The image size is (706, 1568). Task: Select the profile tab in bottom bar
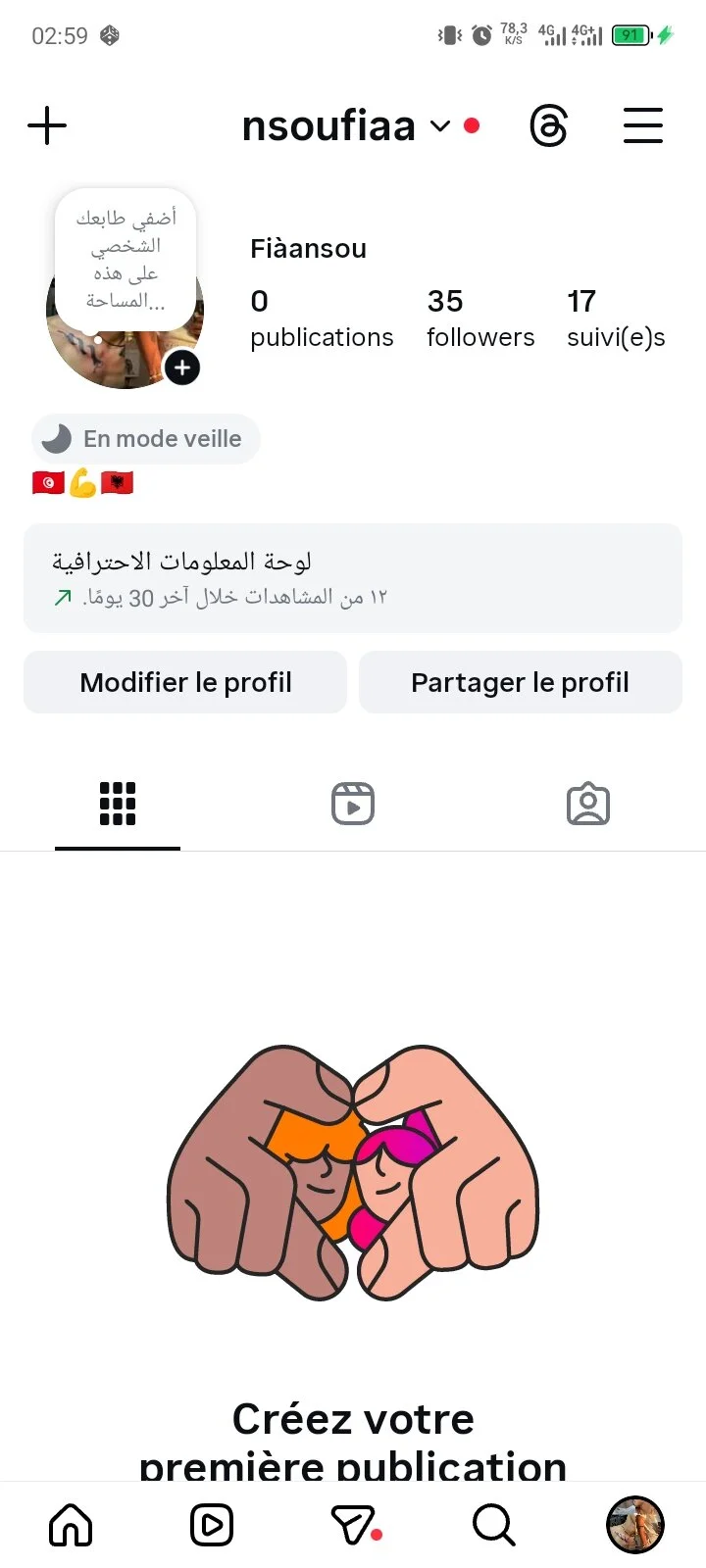(x=635, y=1525)
